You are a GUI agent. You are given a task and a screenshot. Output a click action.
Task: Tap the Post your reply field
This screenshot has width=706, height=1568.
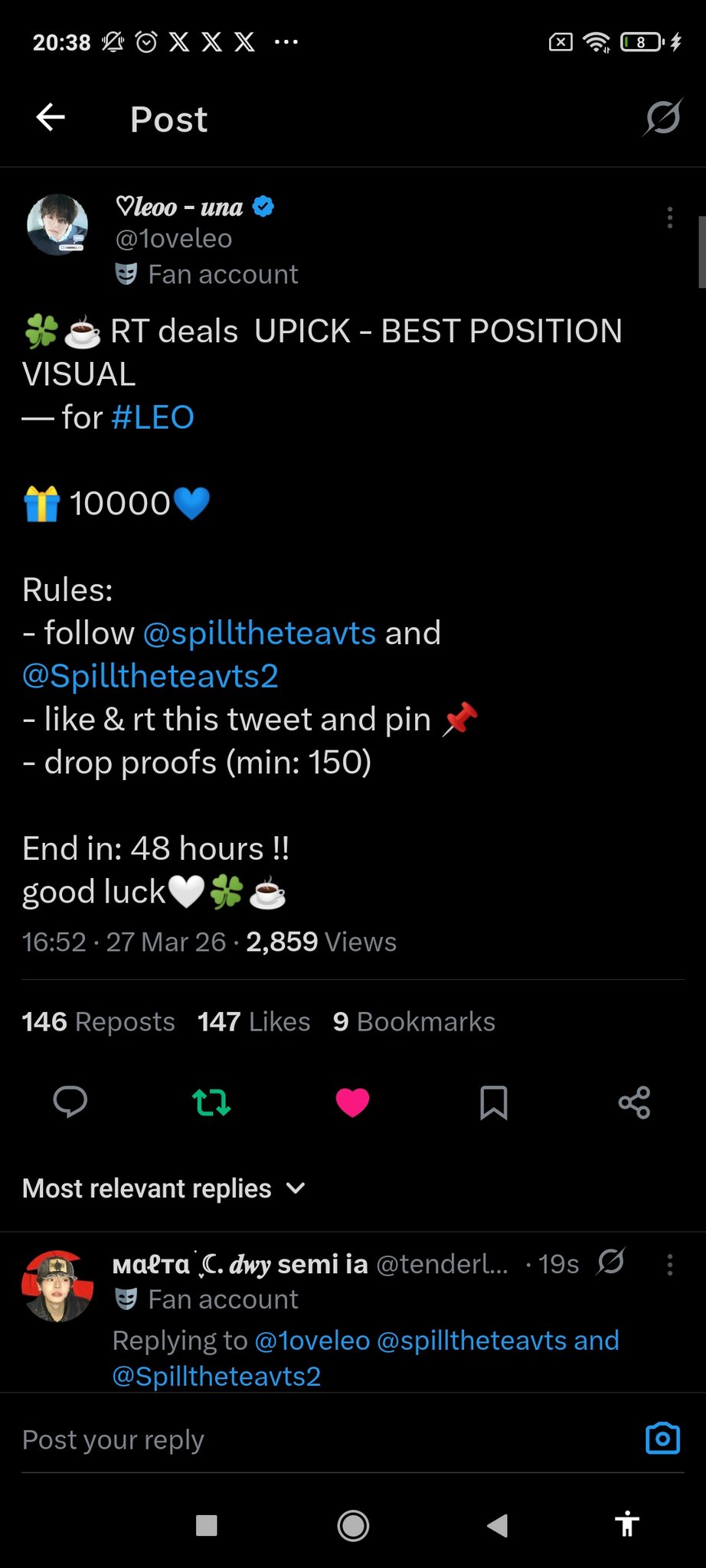point(306,1439)
